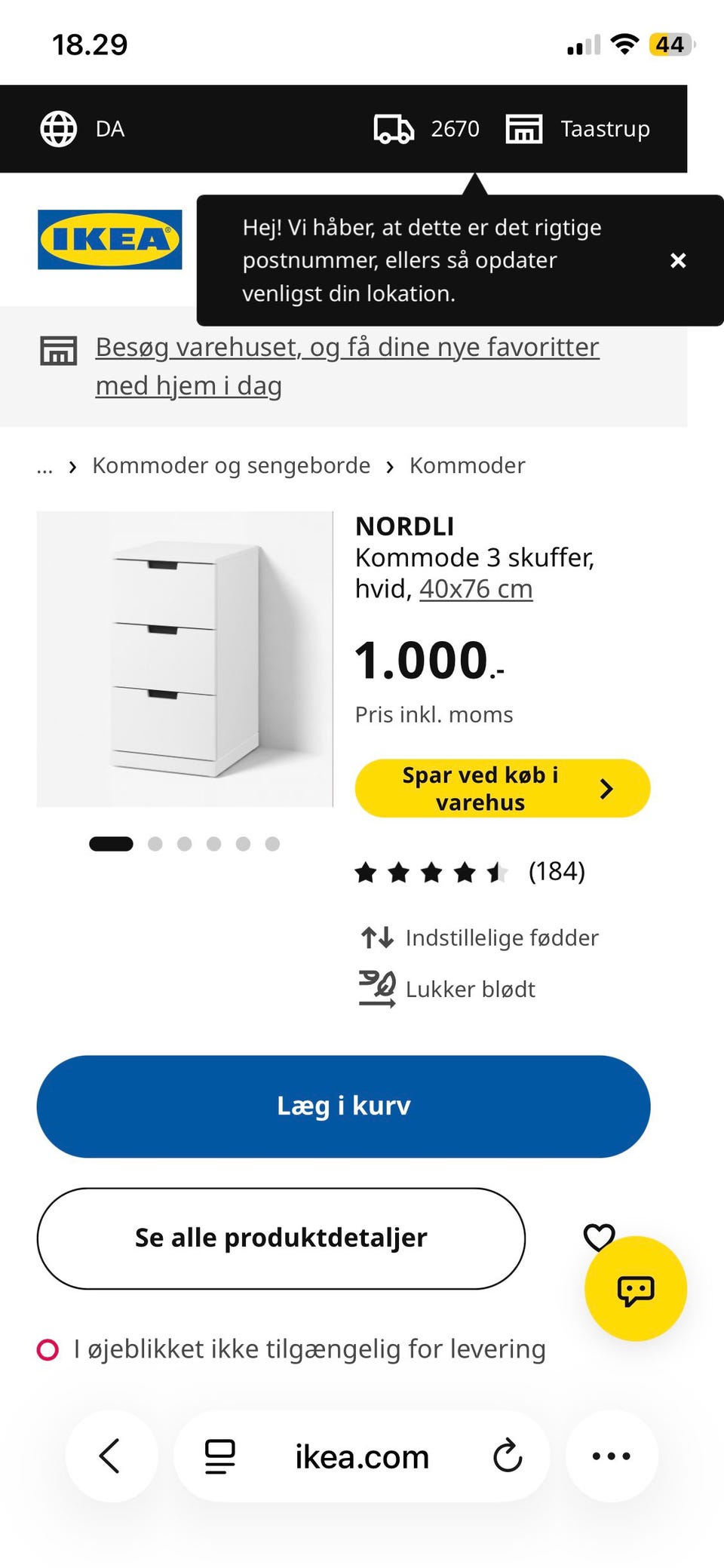Open the 'Besøg varehuset' link
The width and height of the screenshot is (724, 1568).
[347, 366]
